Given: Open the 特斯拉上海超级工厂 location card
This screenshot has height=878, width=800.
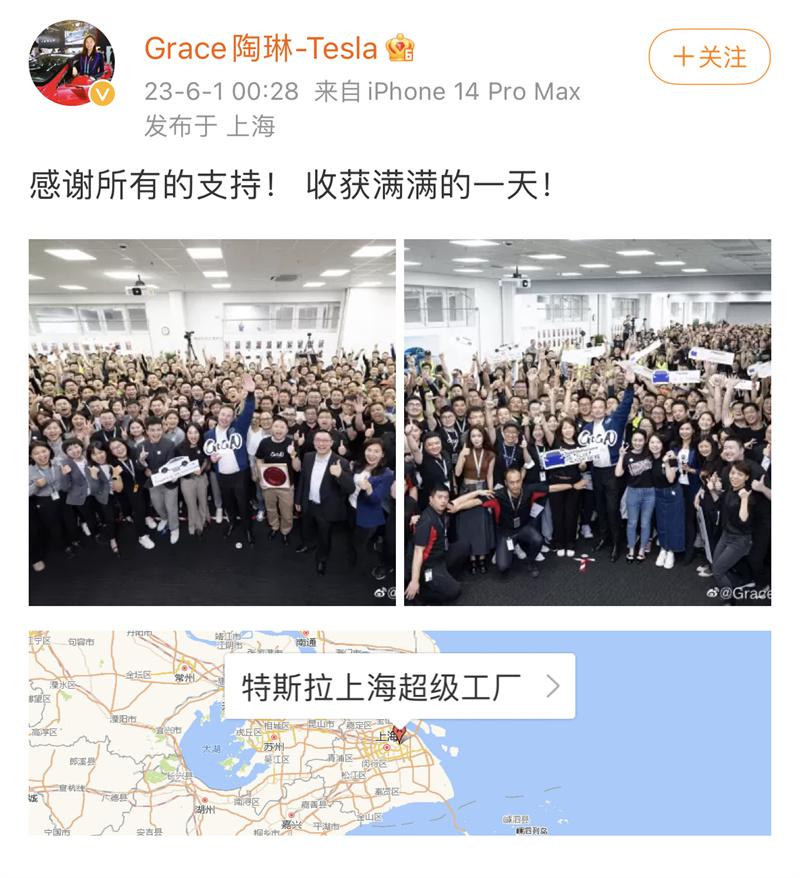Looking at the screenshot, I should (399, 687).
